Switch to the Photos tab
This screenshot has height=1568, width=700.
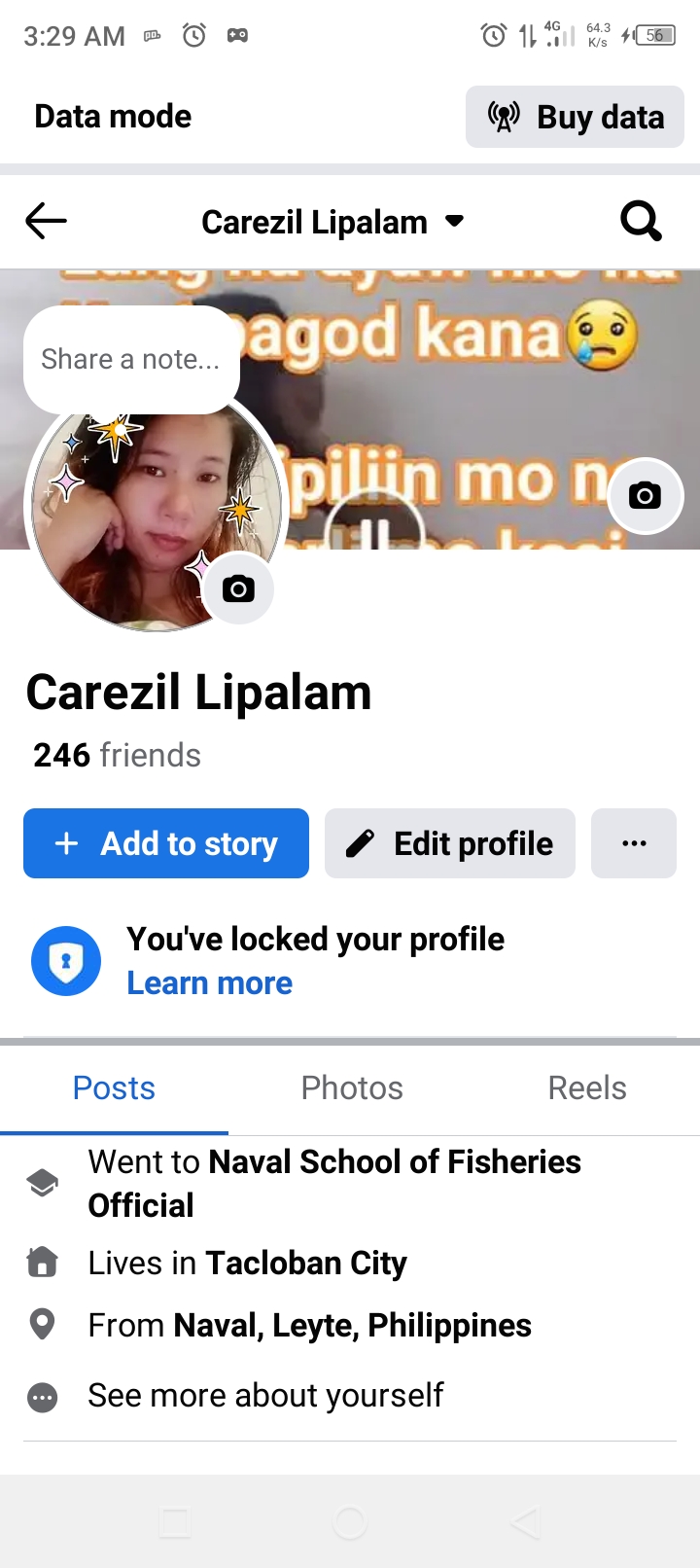pos(352,1087)
